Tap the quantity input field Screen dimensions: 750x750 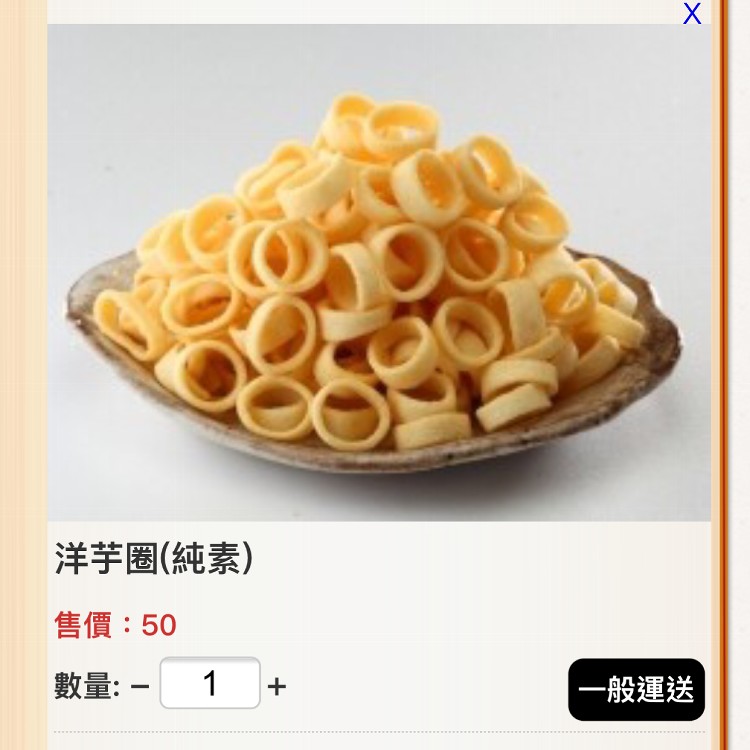(x=210, y=684)
